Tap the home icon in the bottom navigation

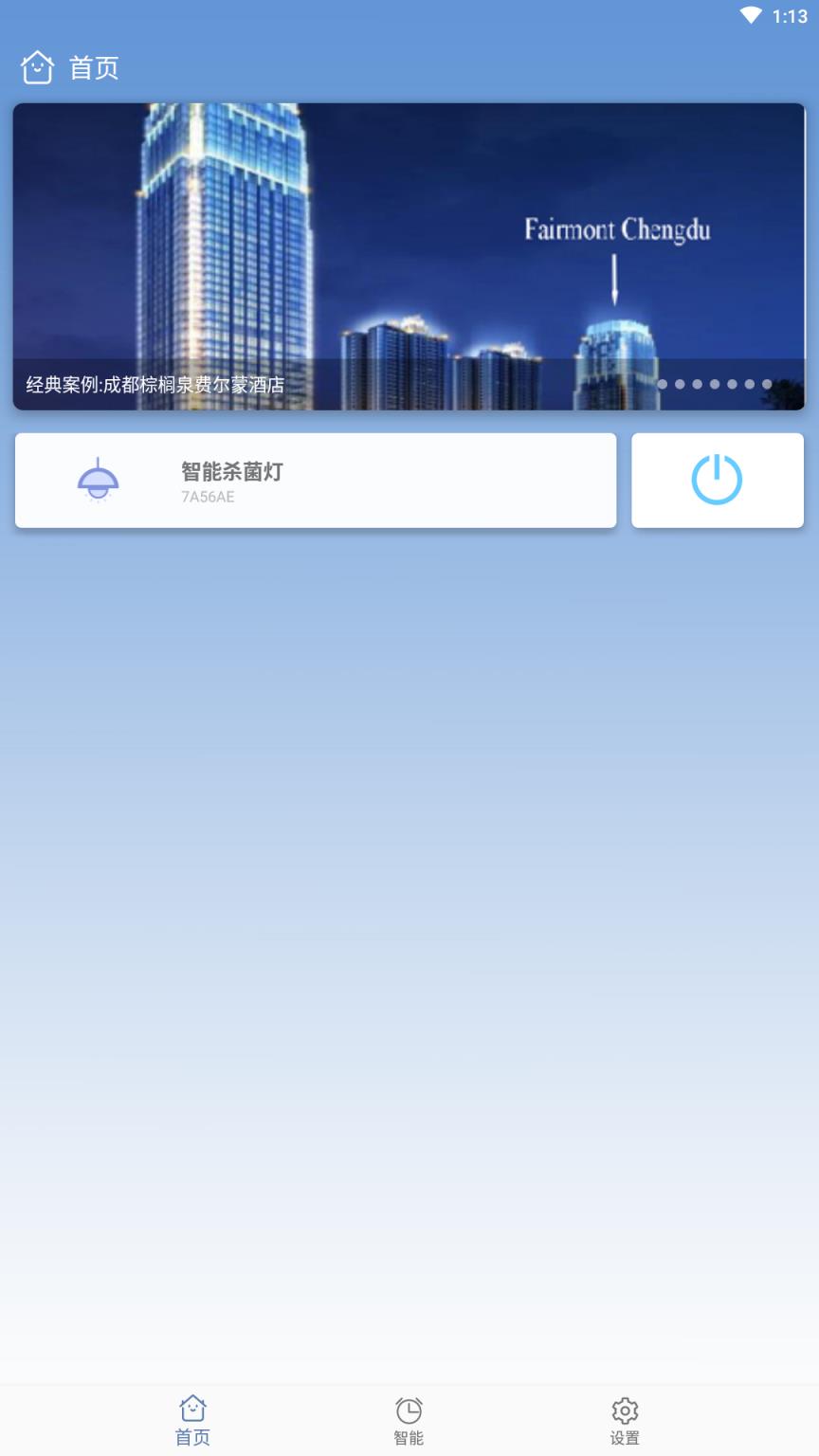click(x=192, y=1408)
